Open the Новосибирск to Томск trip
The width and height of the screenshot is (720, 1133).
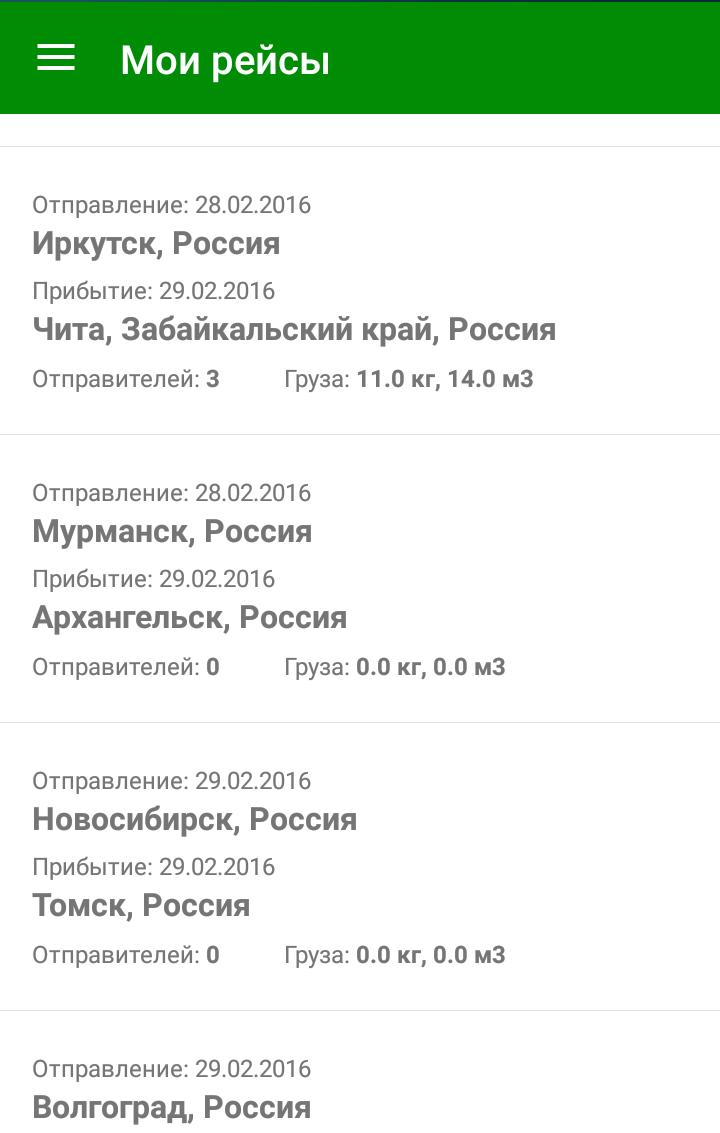360,867
